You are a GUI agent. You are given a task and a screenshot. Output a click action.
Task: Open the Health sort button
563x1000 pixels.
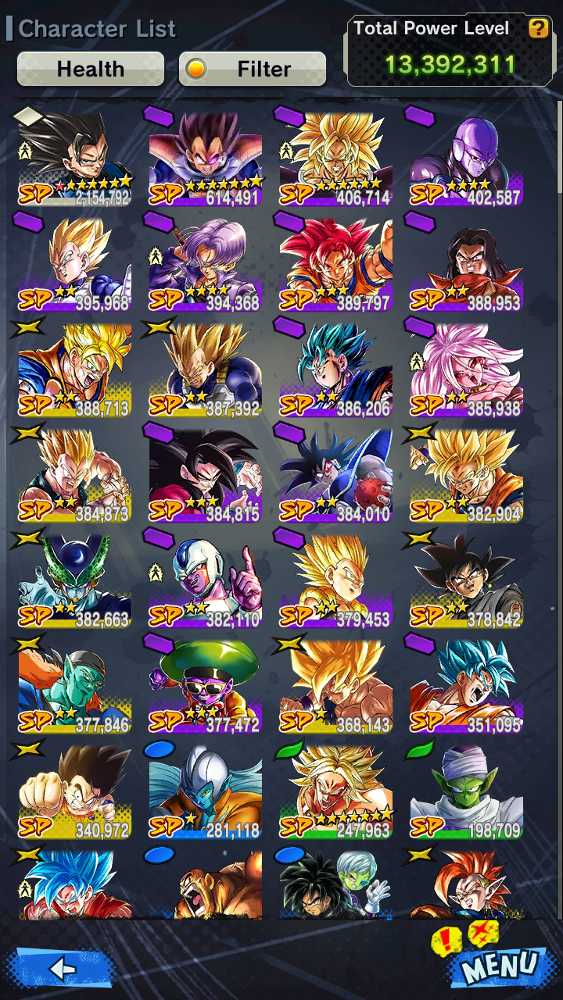click(91, 69)
